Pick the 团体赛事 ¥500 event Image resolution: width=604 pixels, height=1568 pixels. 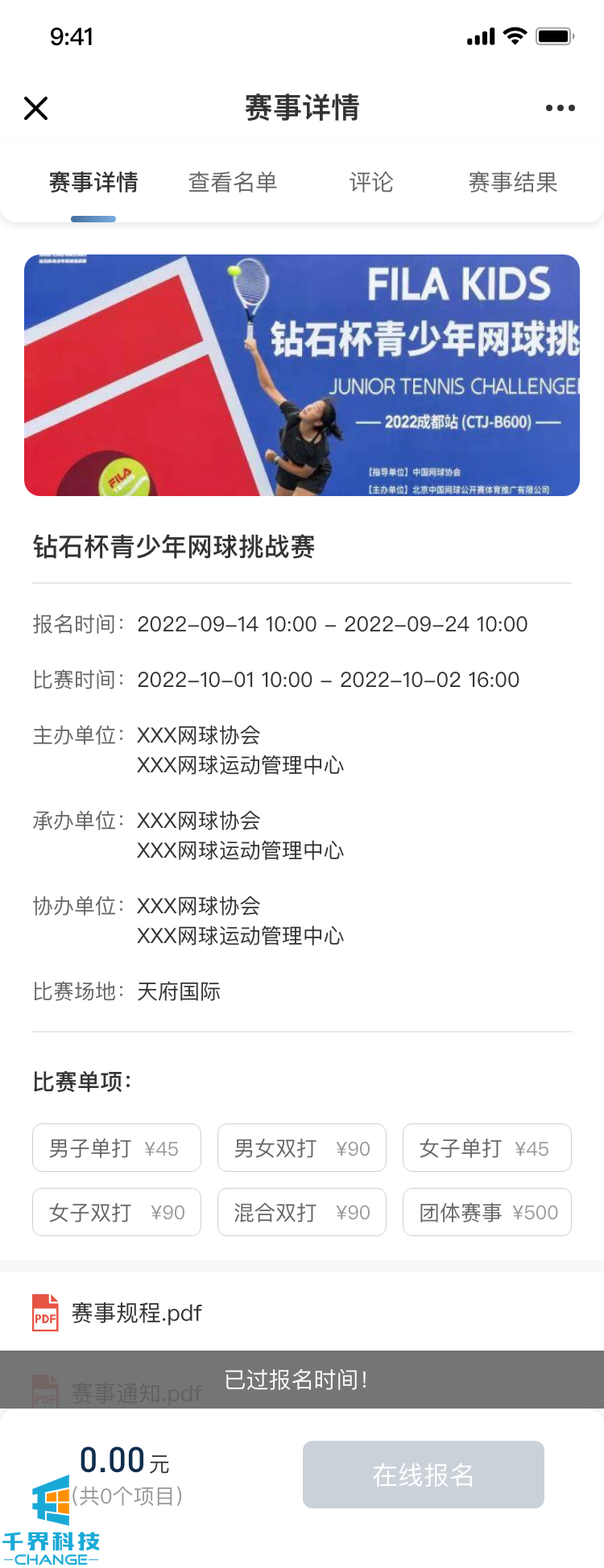(487, 1212)
